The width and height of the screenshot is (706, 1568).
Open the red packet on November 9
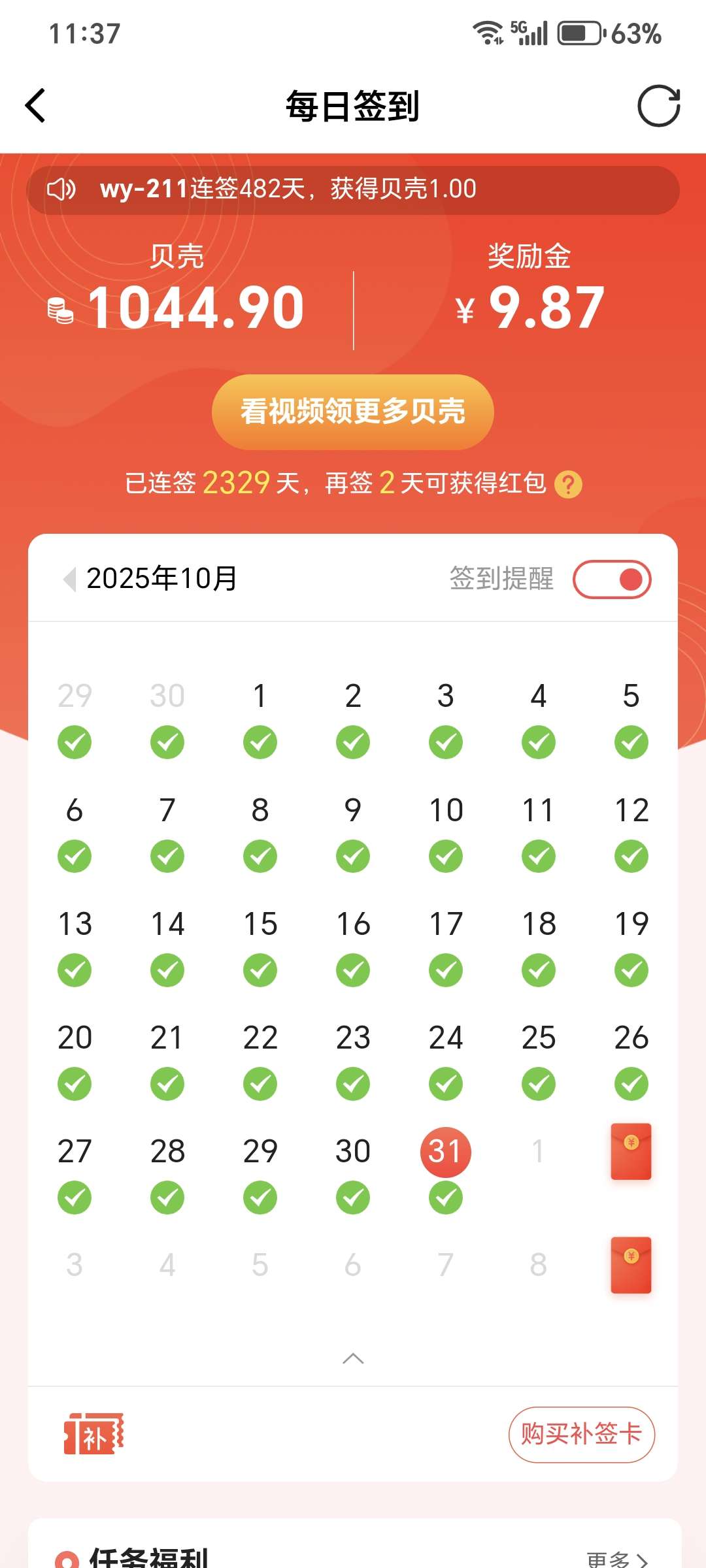pos(631,1265)
